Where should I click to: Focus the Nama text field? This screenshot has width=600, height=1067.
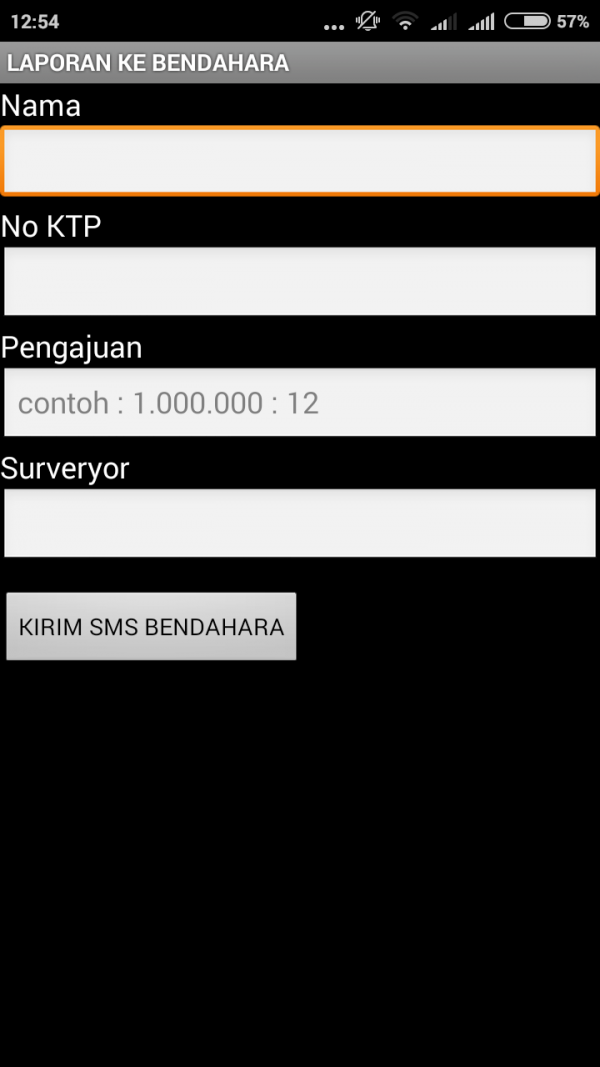300,161
